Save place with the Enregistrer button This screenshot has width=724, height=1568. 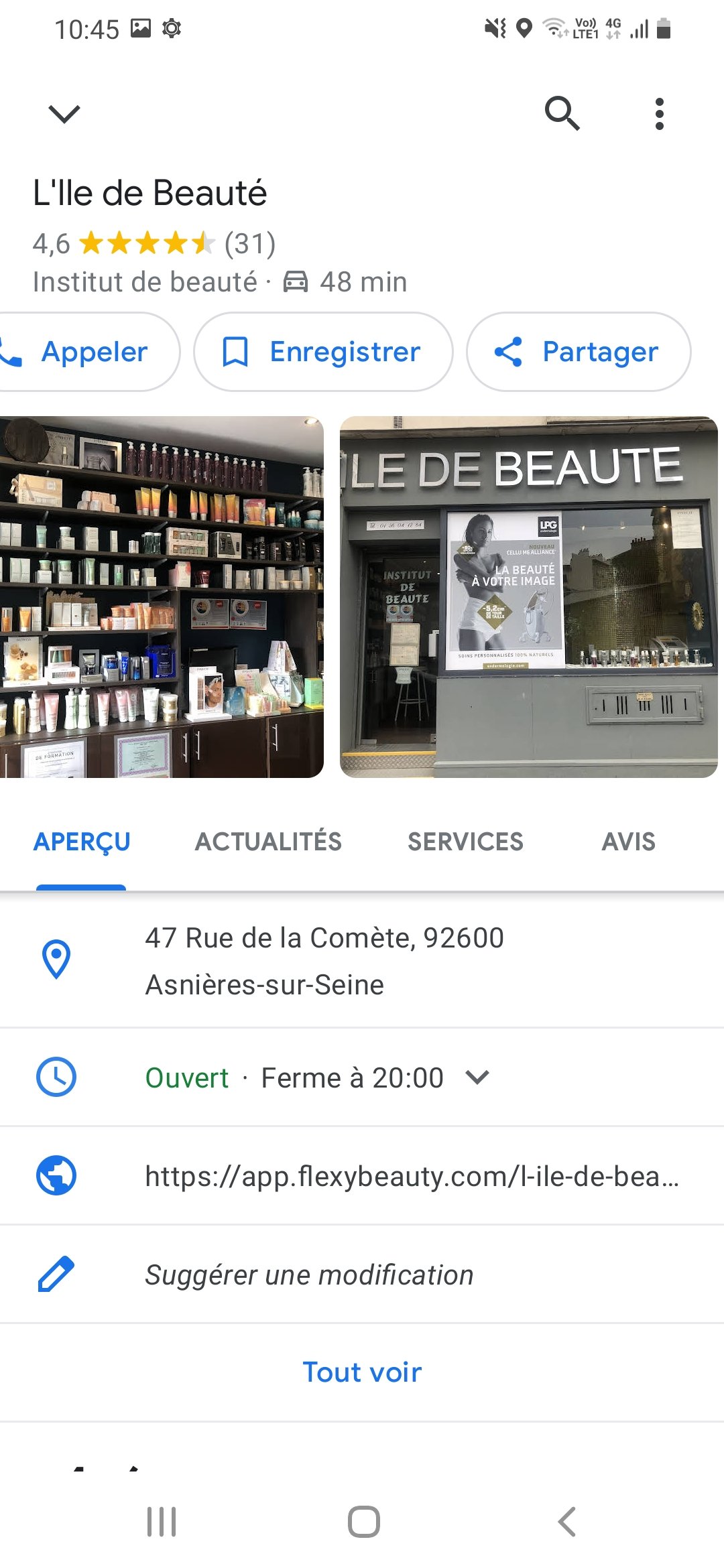tap(323, 352)
